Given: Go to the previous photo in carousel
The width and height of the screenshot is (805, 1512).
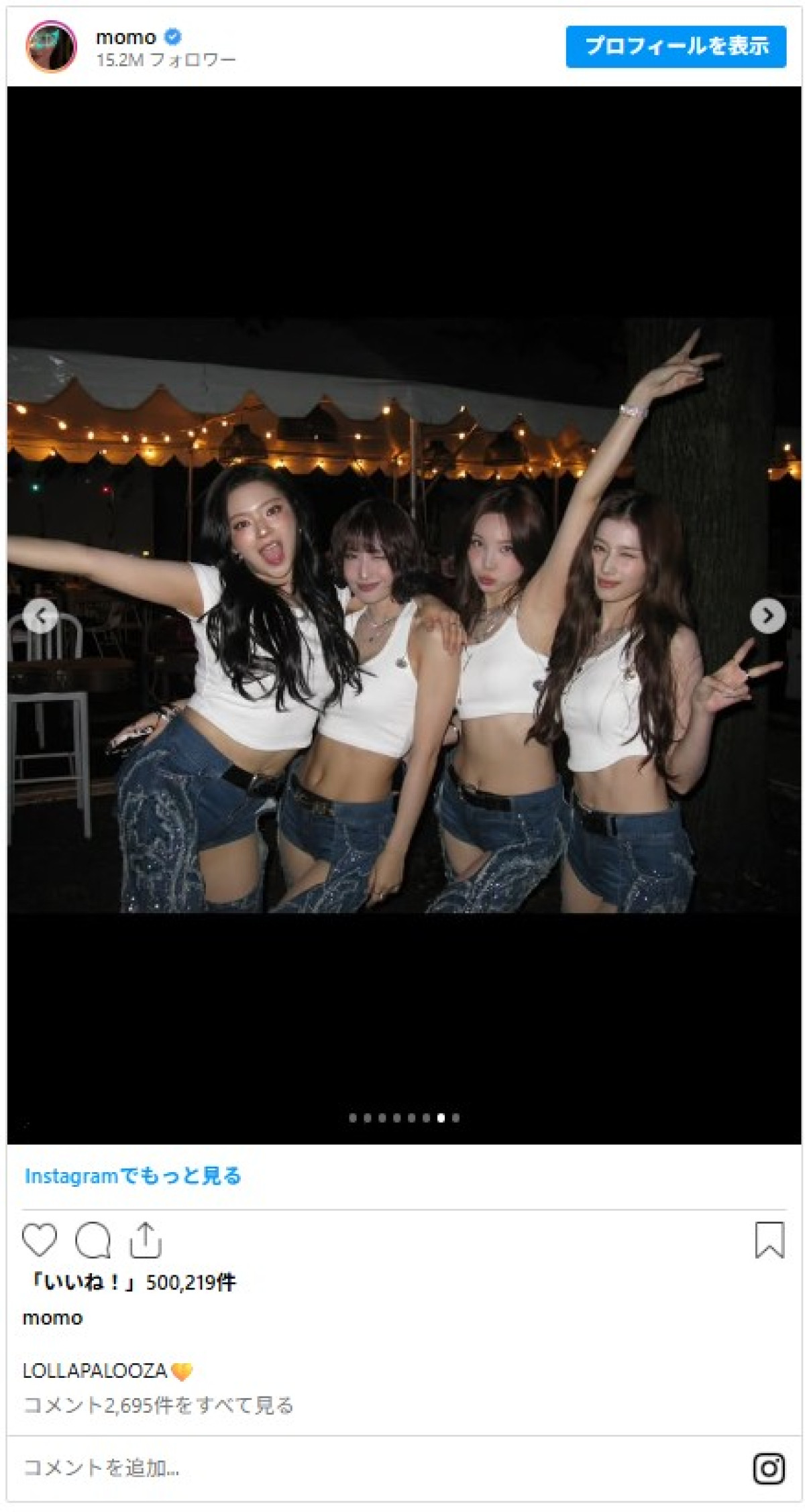Looking at the screenshot, I should point(41,615).
